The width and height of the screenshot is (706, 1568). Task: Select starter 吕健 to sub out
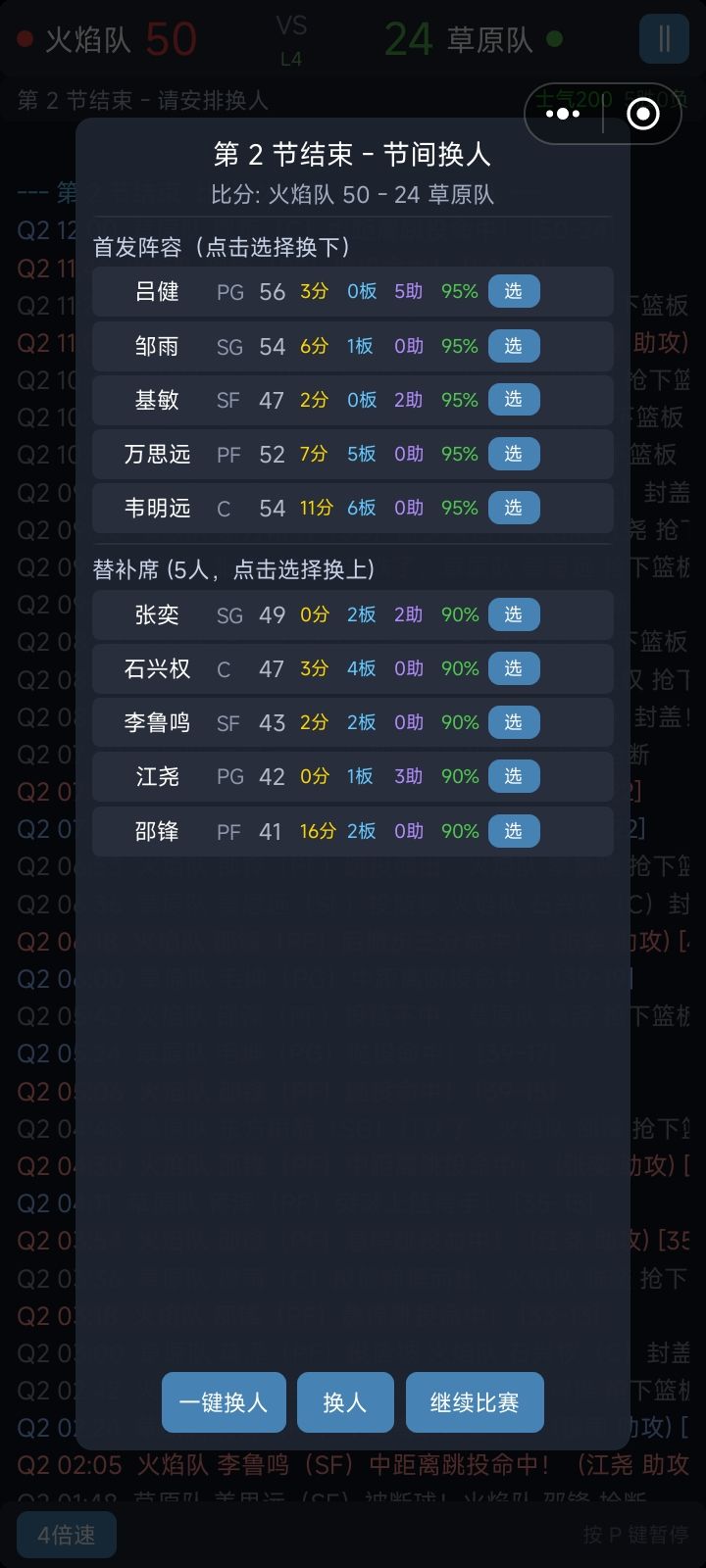[514, 291]
